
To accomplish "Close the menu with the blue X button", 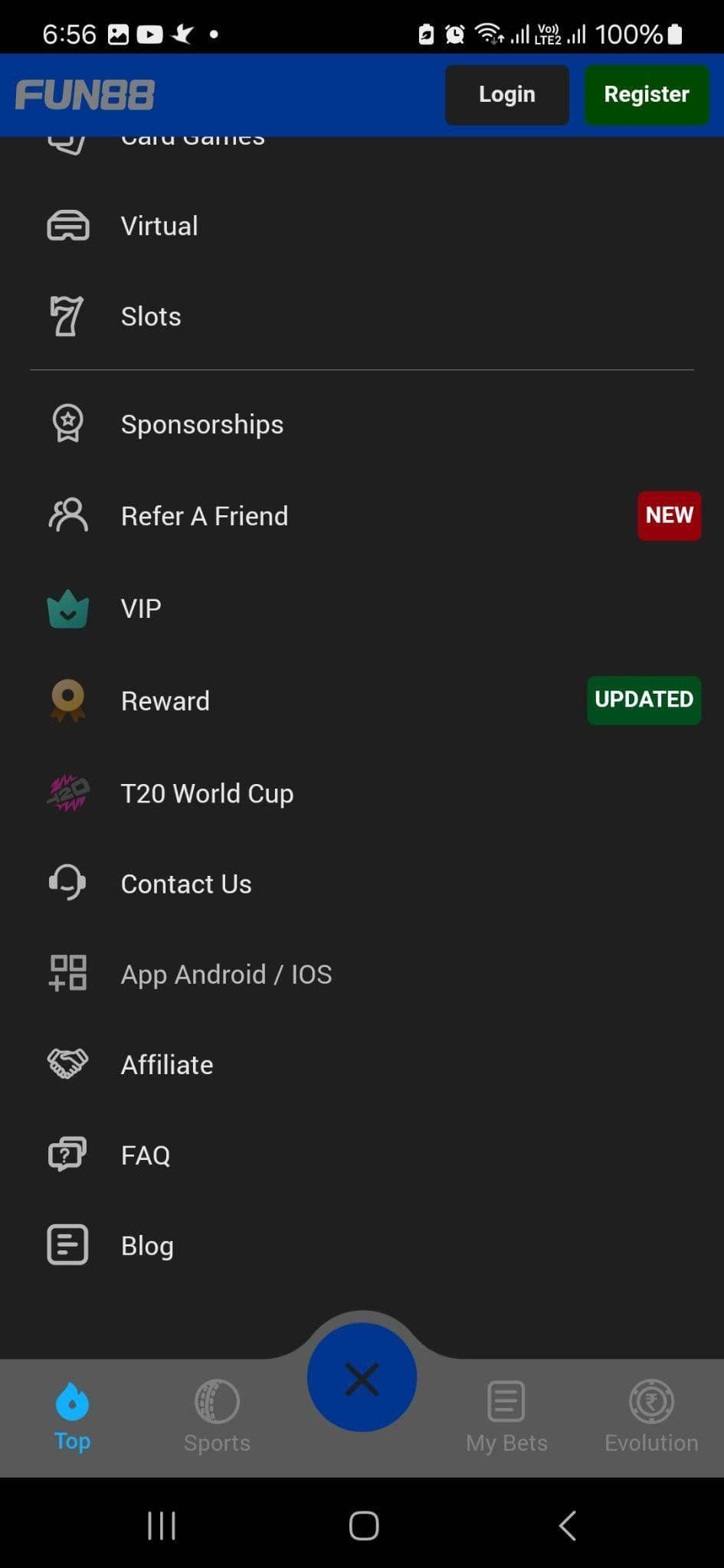I will coord(362,1378).
